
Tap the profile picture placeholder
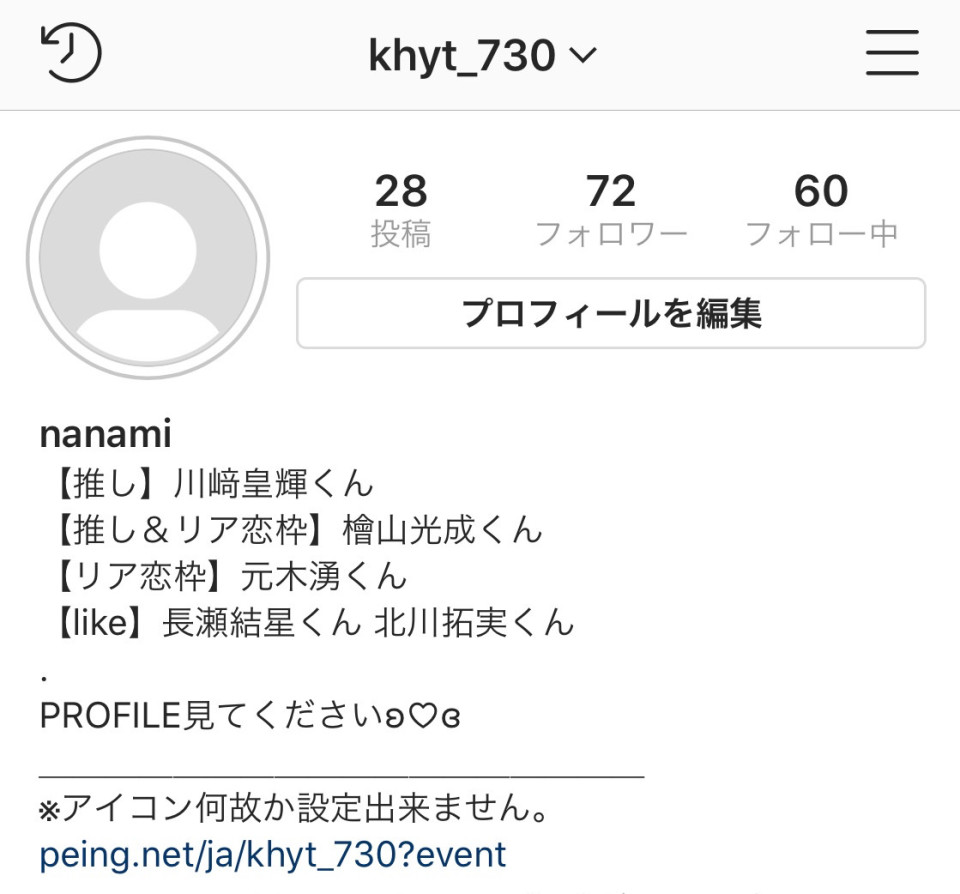coord(148,258)
